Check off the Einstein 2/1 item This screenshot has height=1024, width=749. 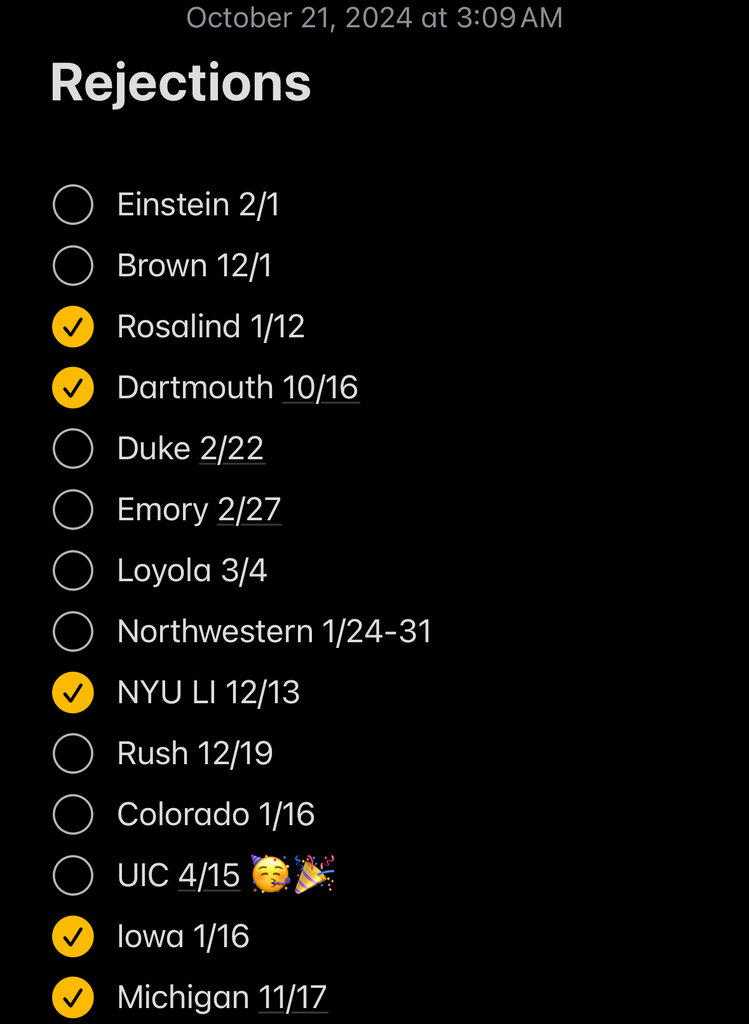coord(73,205)
